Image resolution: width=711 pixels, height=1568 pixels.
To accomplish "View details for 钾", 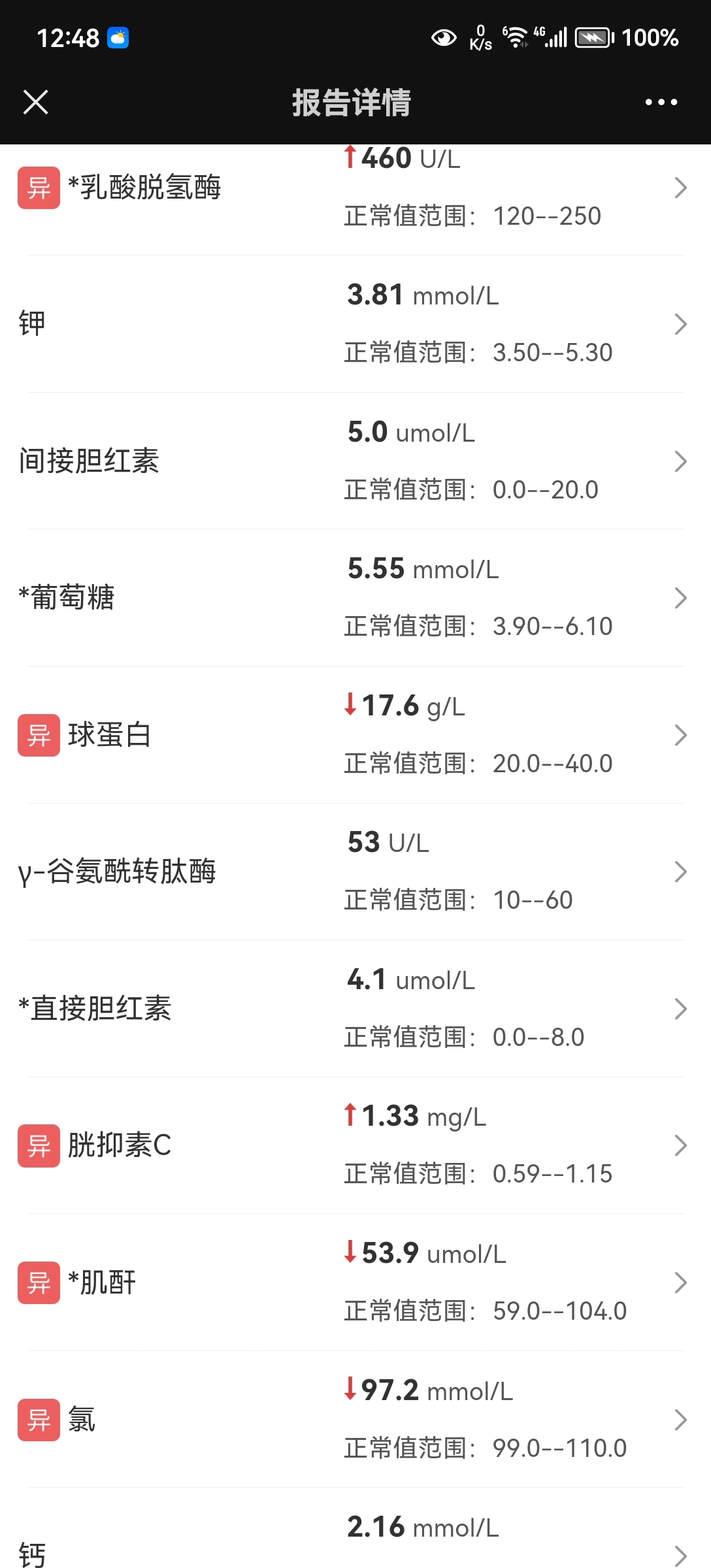I will pos(355,324).
